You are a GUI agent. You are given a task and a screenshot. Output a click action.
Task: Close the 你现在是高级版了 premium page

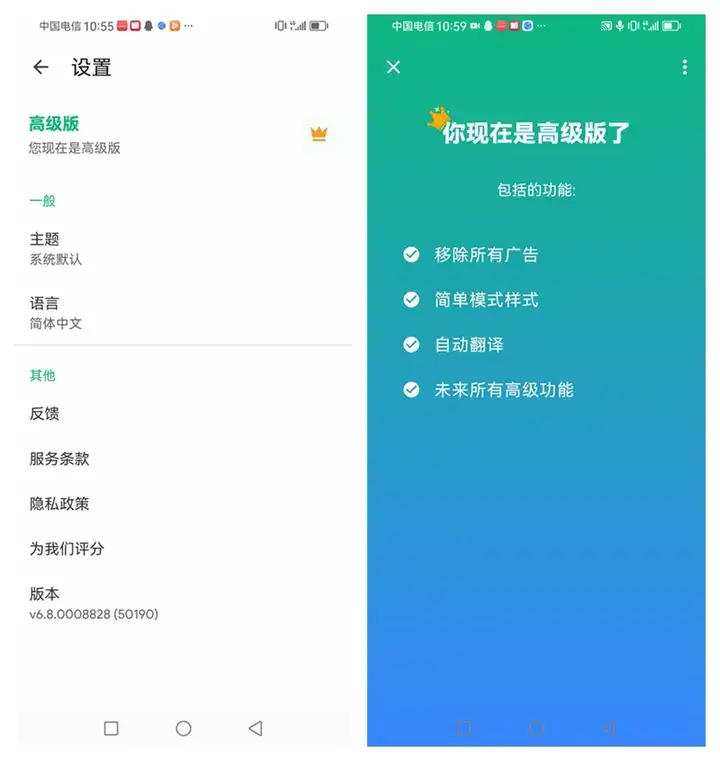click(393, 67)
